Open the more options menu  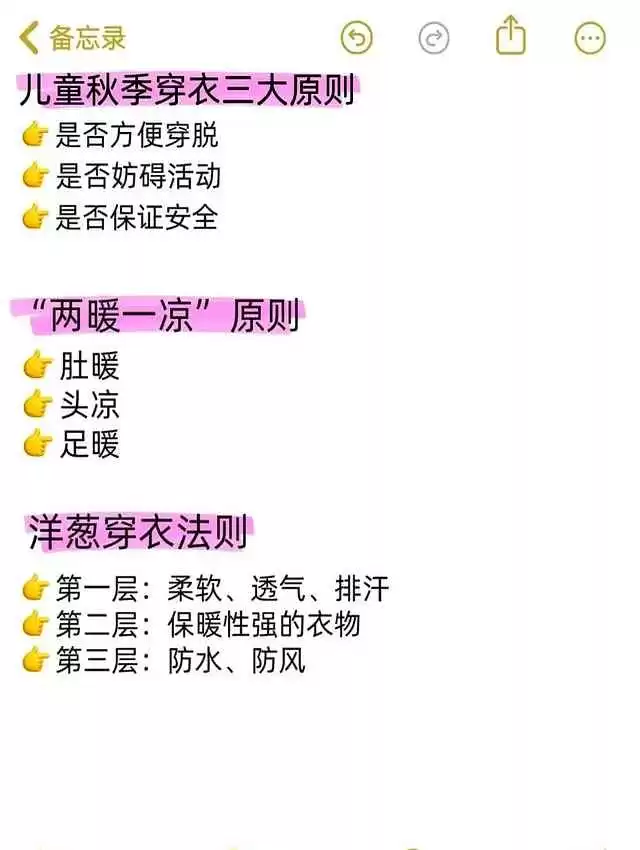[x=590, y=38]
